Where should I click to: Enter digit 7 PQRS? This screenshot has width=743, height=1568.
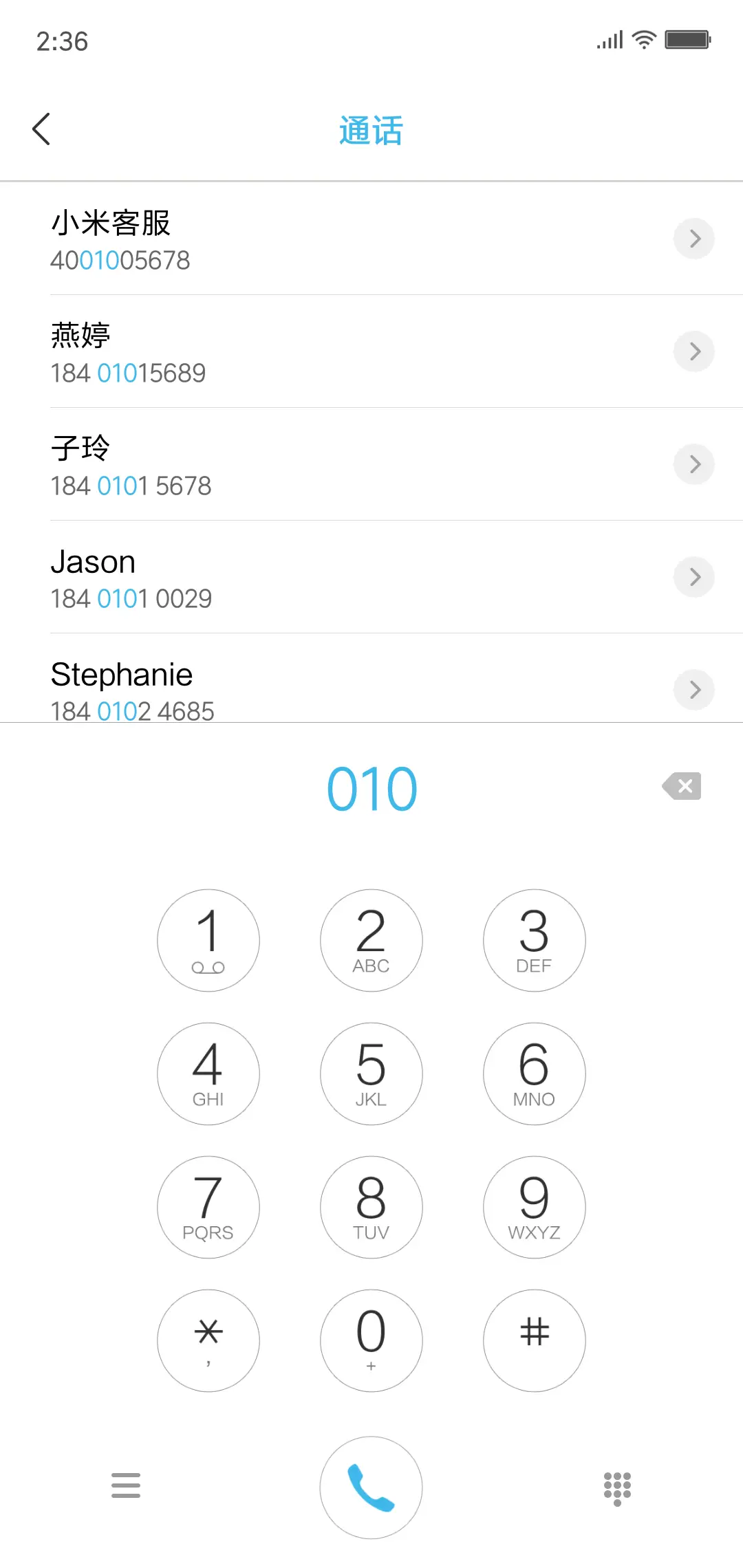[x=208, y=1207]
